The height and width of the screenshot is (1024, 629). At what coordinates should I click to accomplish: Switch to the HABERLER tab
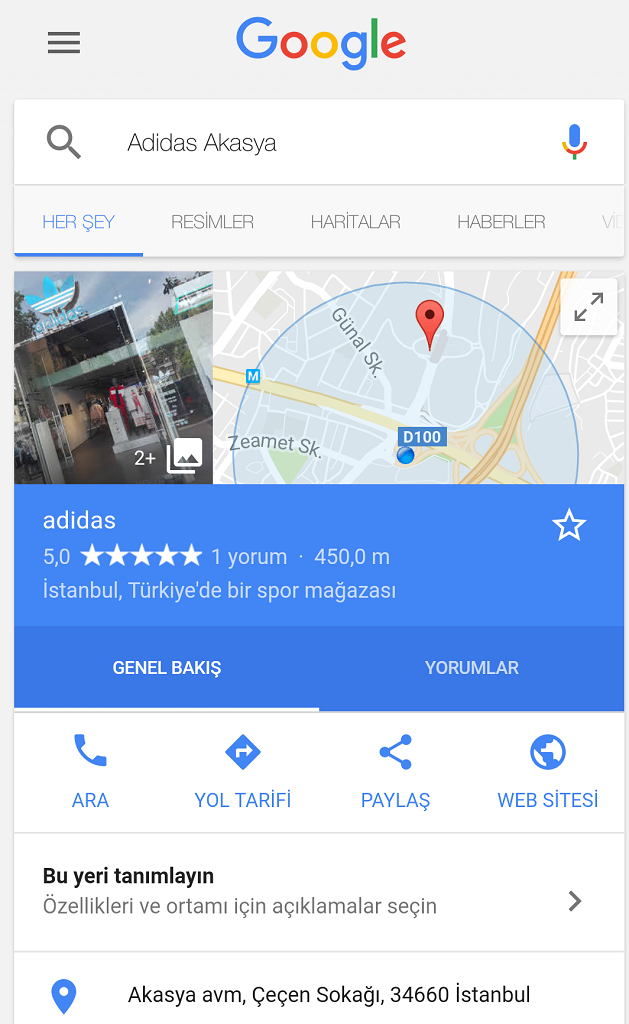(501, 222)
